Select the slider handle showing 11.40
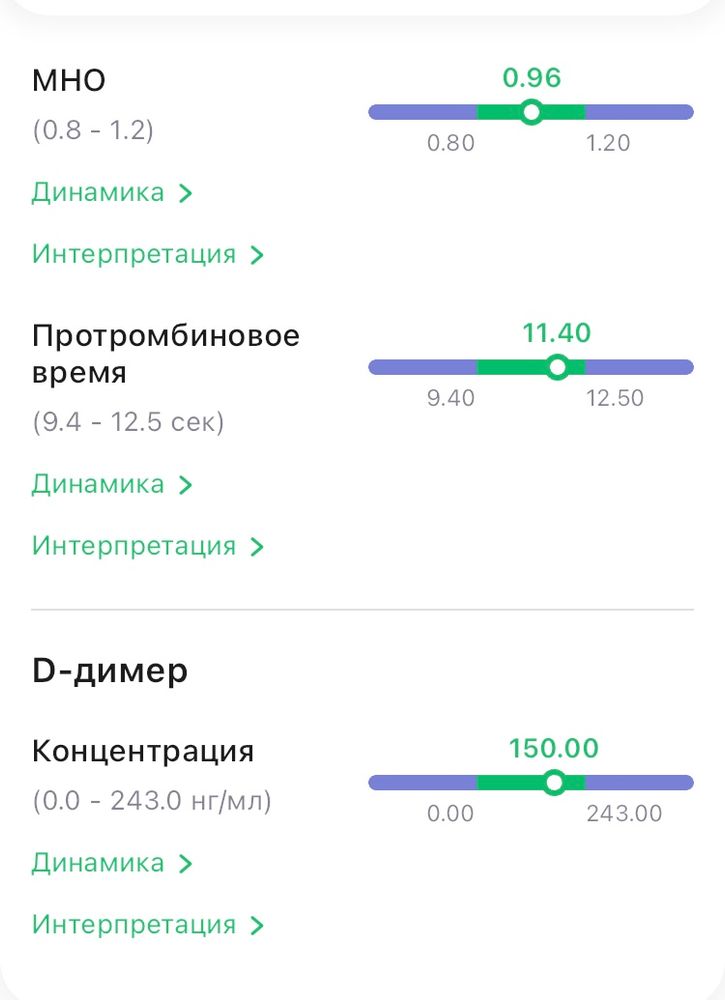 (x=557, y=367)
